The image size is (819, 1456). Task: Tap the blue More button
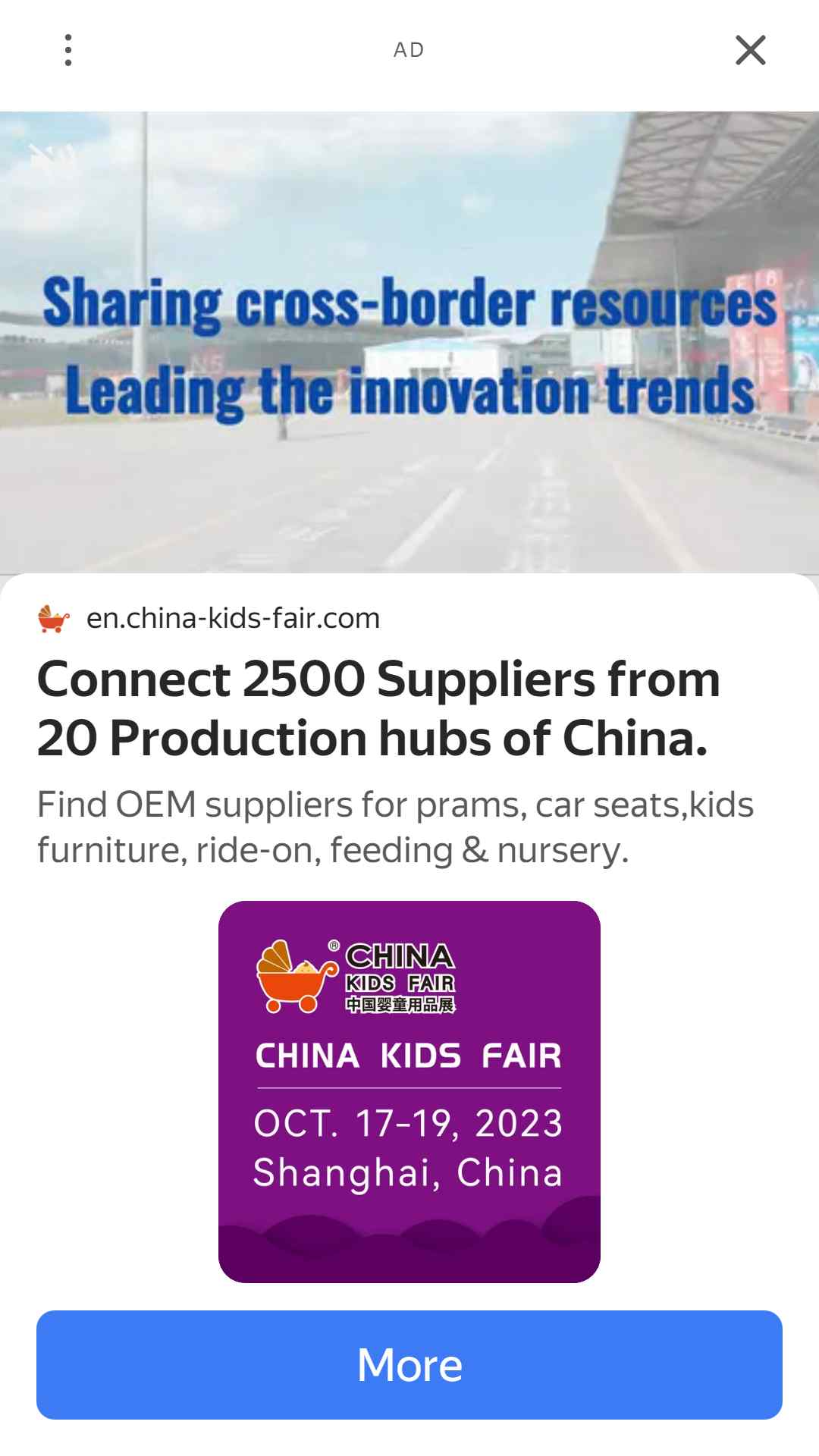409,1365
